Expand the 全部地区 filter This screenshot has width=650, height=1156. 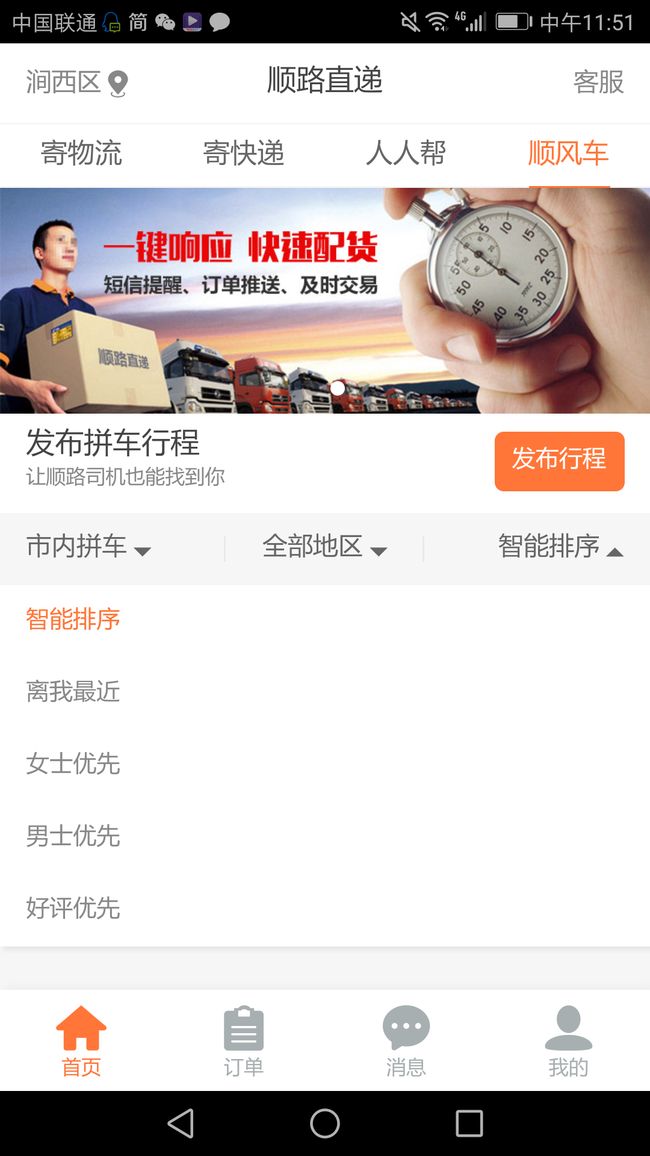[x=324, y=547]
